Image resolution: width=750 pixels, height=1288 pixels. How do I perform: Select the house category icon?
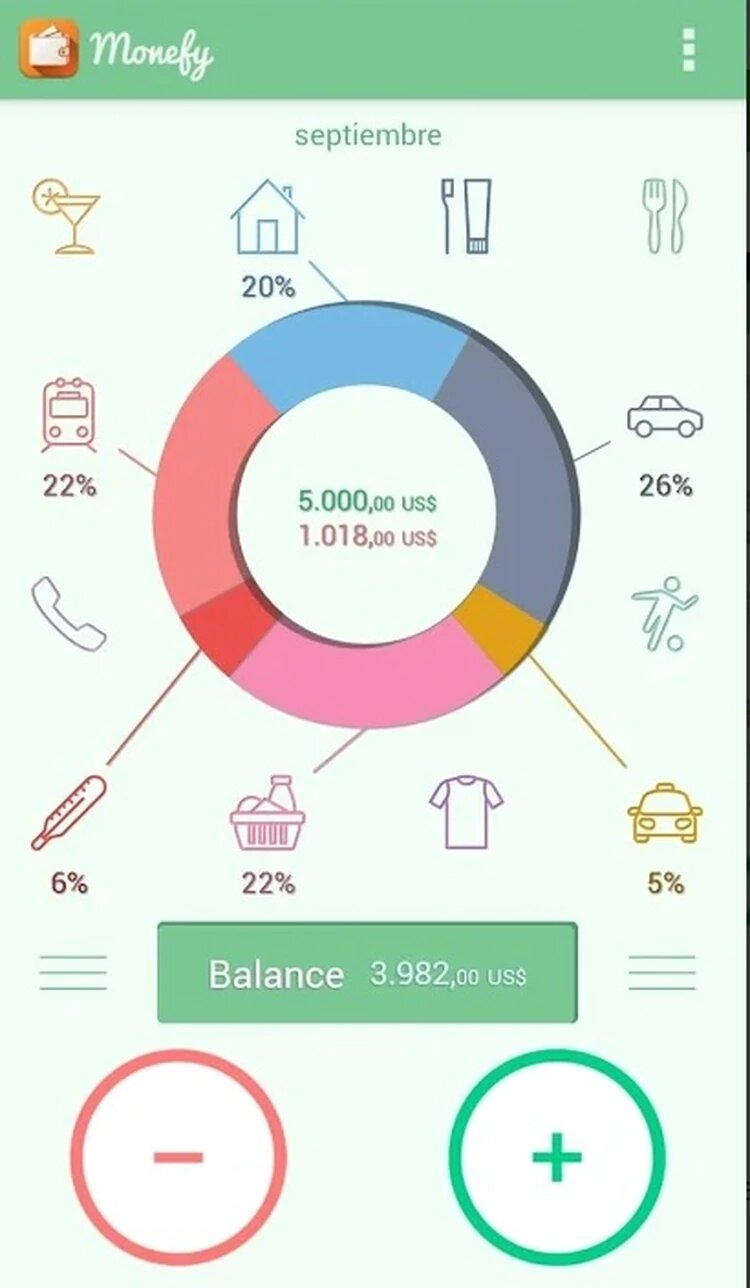click(267, 217)
